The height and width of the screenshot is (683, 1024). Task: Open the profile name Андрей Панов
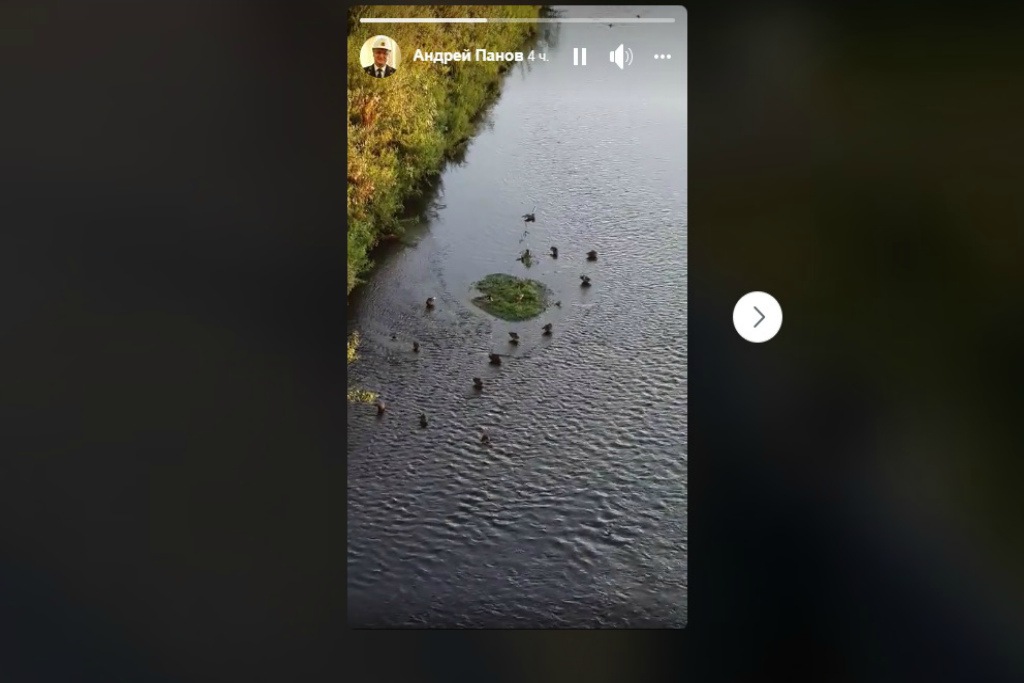(x=467, y=56)
